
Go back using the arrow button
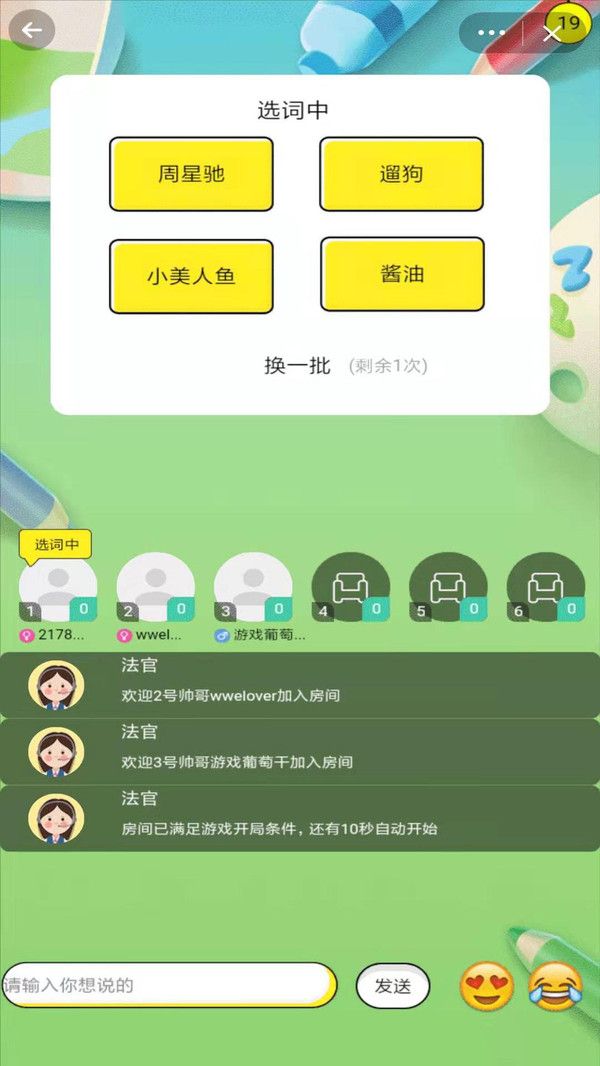point(32,30)
